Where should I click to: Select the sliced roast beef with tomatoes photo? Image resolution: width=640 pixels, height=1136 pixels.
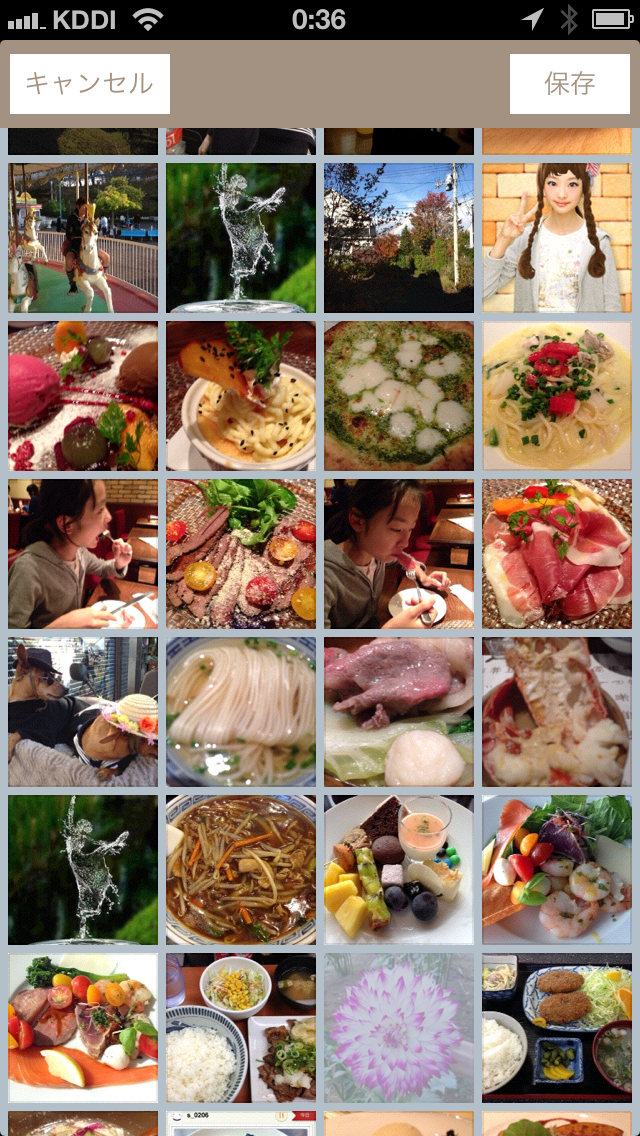coord(241,554)
